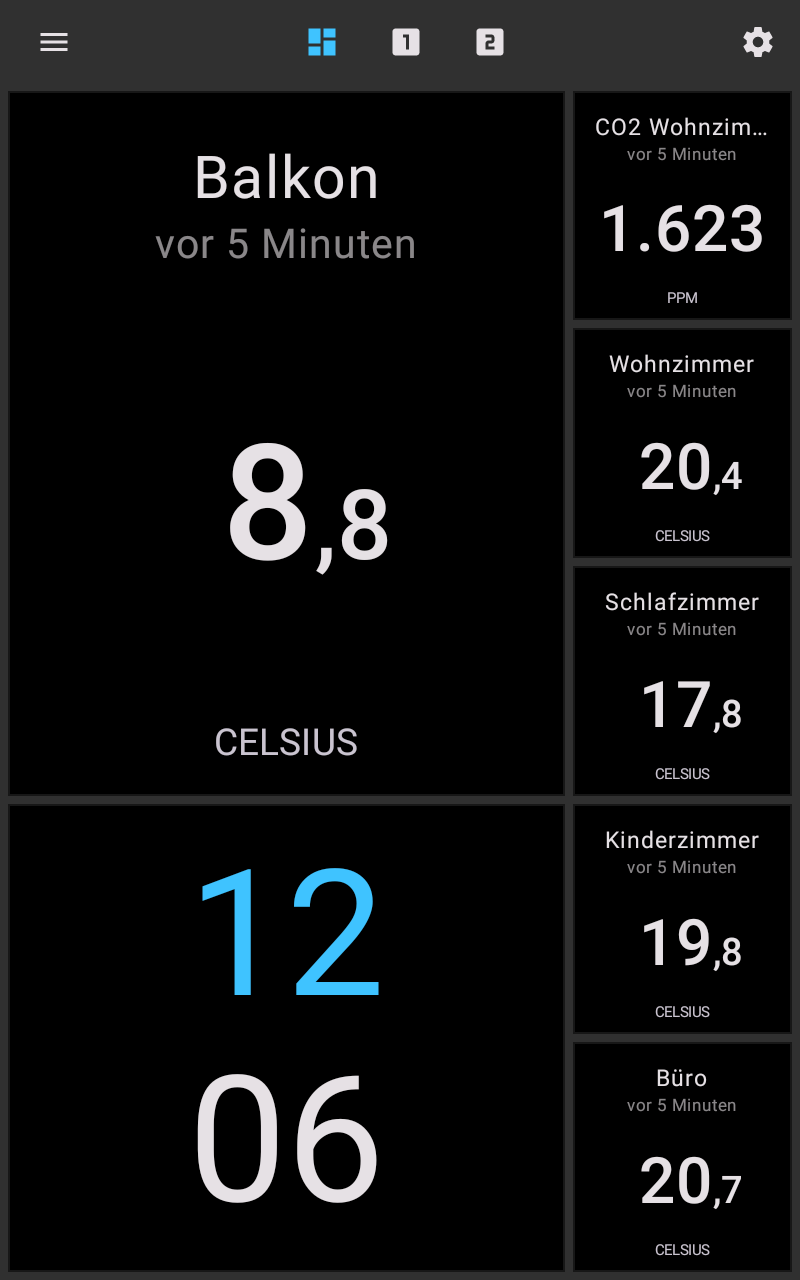This screenshot has height=1280, width=800.
Task: Switch to the dashboard overview tab
Action: click(322, 42)
